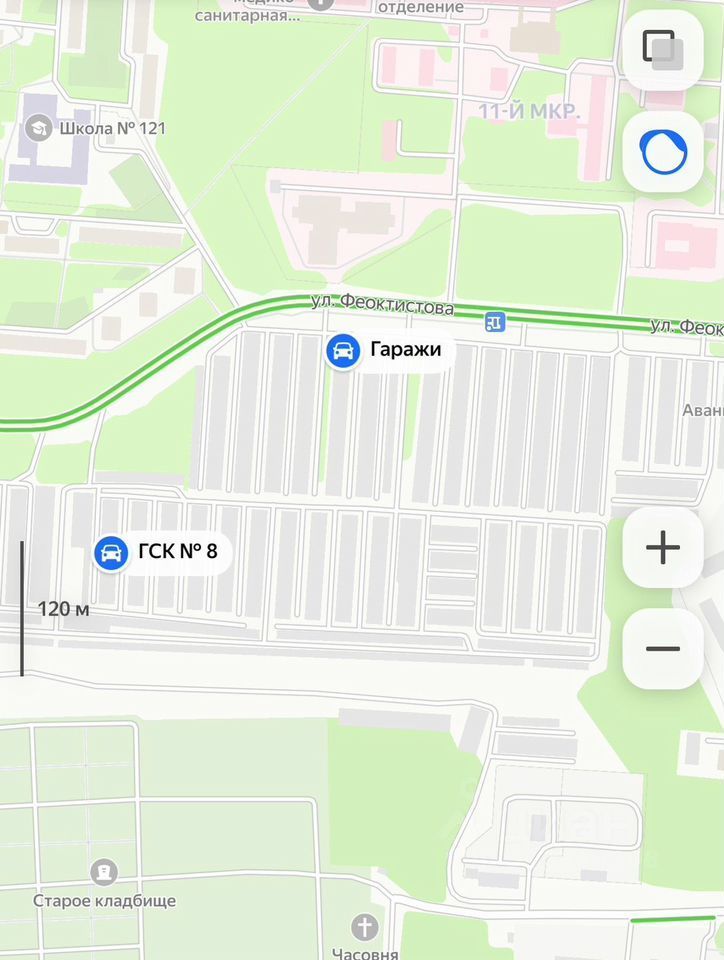Select the Школа № 121 marker
The width and height of the screenshot is (724, 960).
point(39,128)
